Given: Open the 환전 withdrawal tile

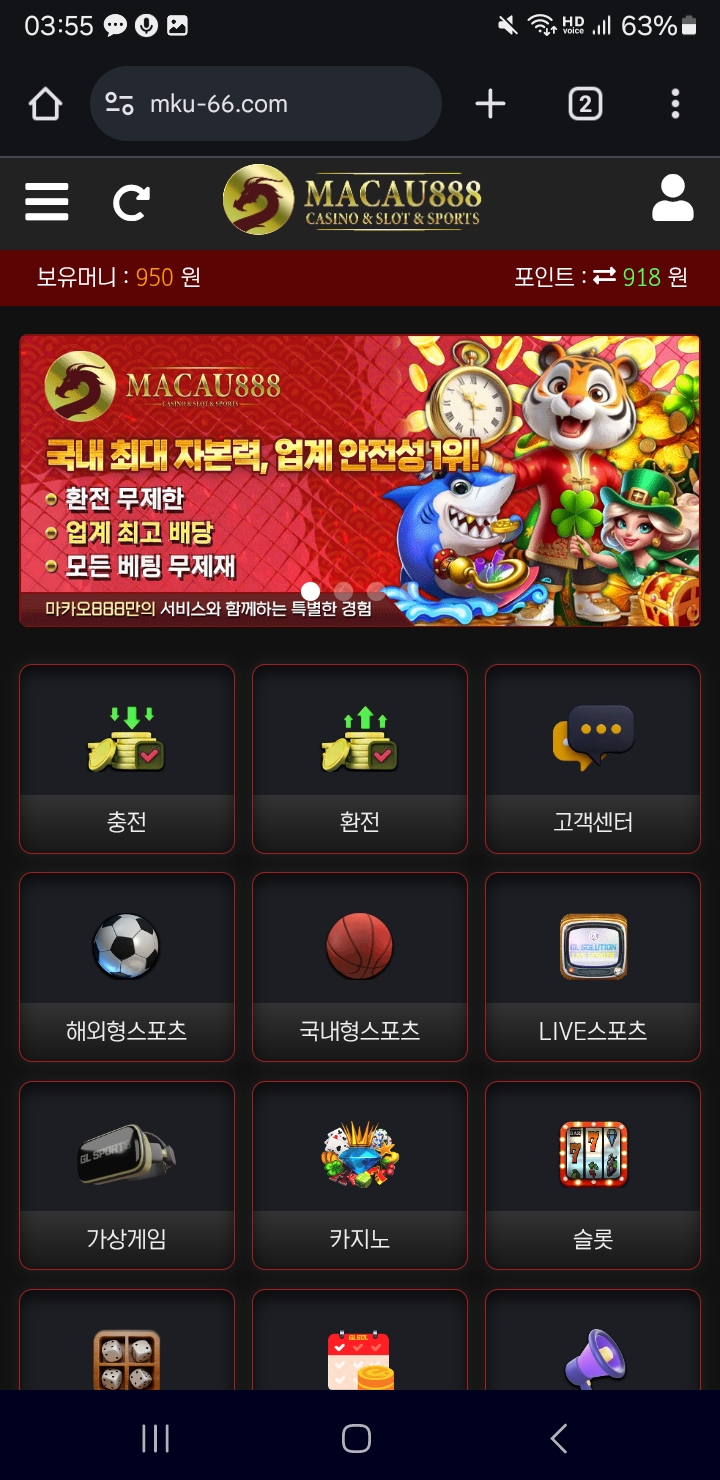Looking at the screenshot, I should (360, 758).
